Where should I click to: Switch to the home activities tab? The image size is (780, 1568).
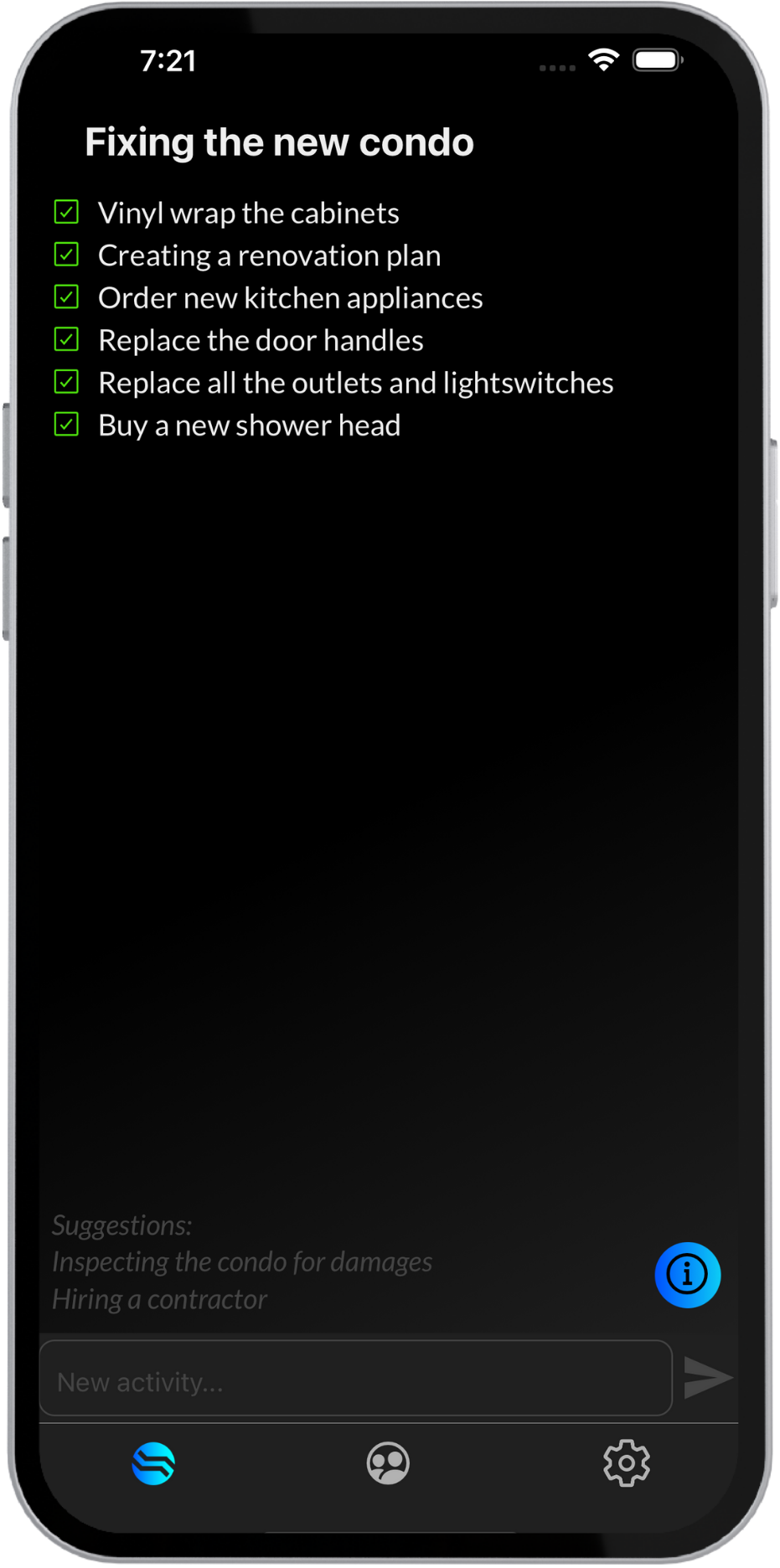pos(153,1463)
